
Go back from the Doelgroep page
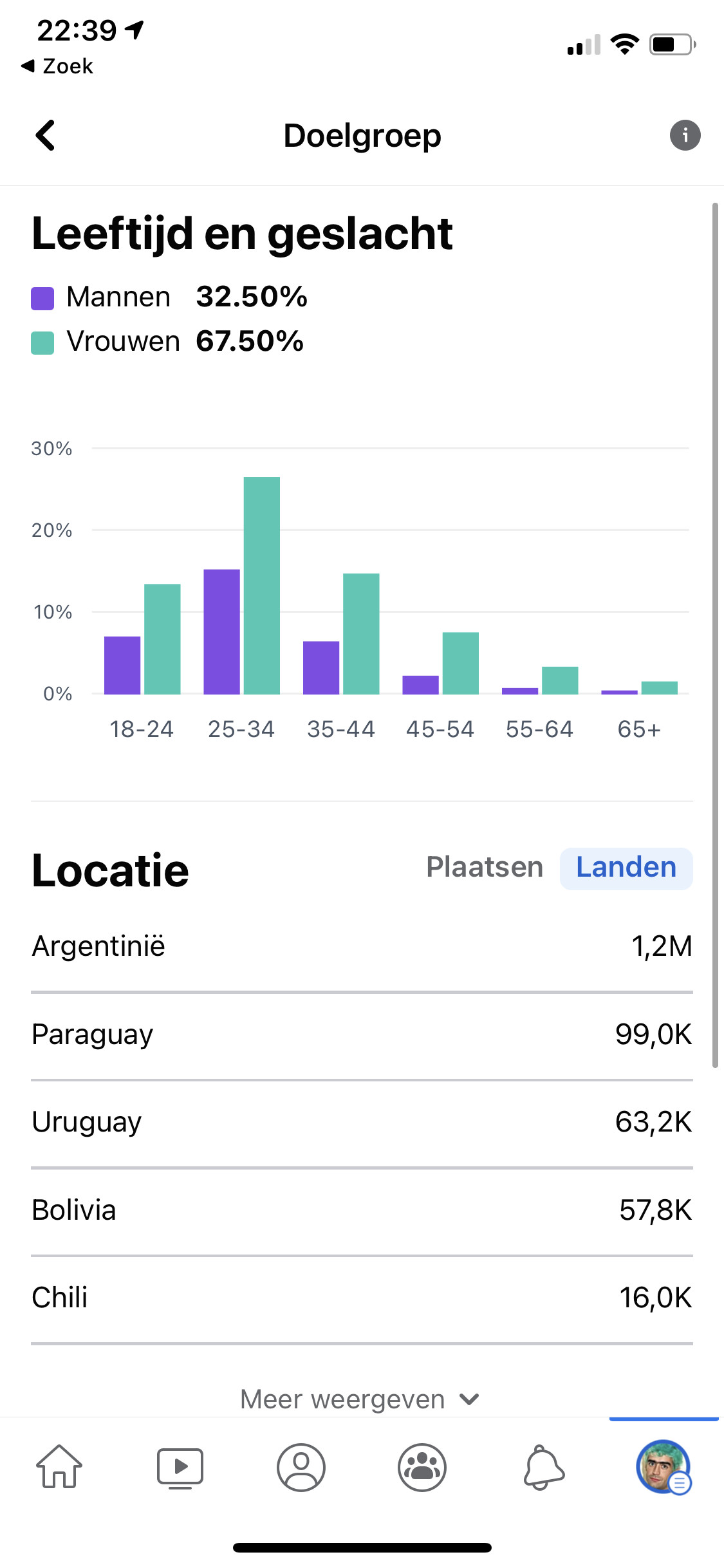(45, 136)
